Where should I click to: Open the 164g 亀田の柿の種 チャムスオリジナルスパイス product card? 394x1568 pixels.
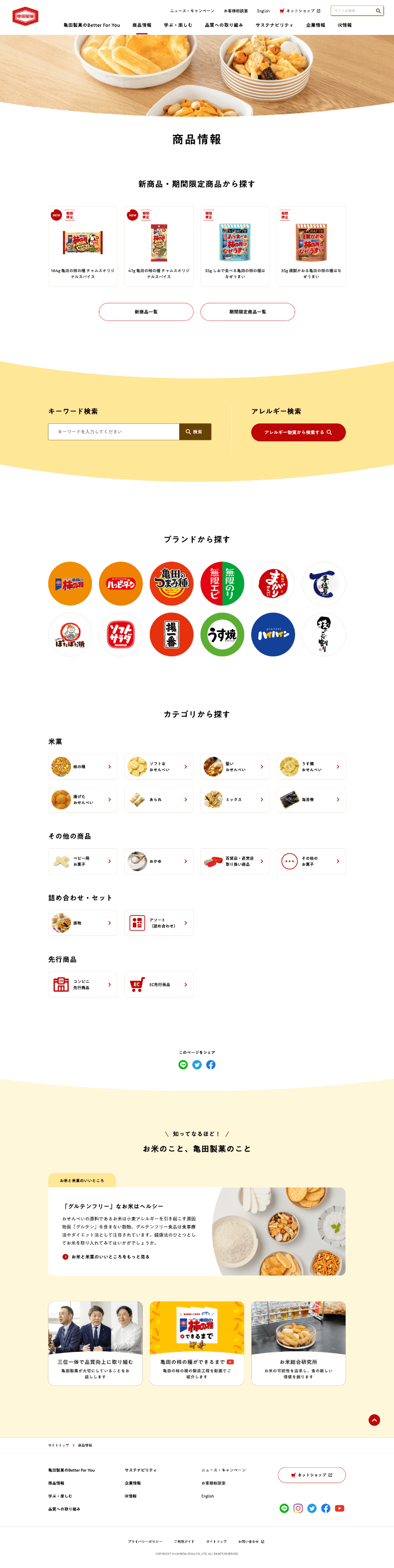coord(83,246)
